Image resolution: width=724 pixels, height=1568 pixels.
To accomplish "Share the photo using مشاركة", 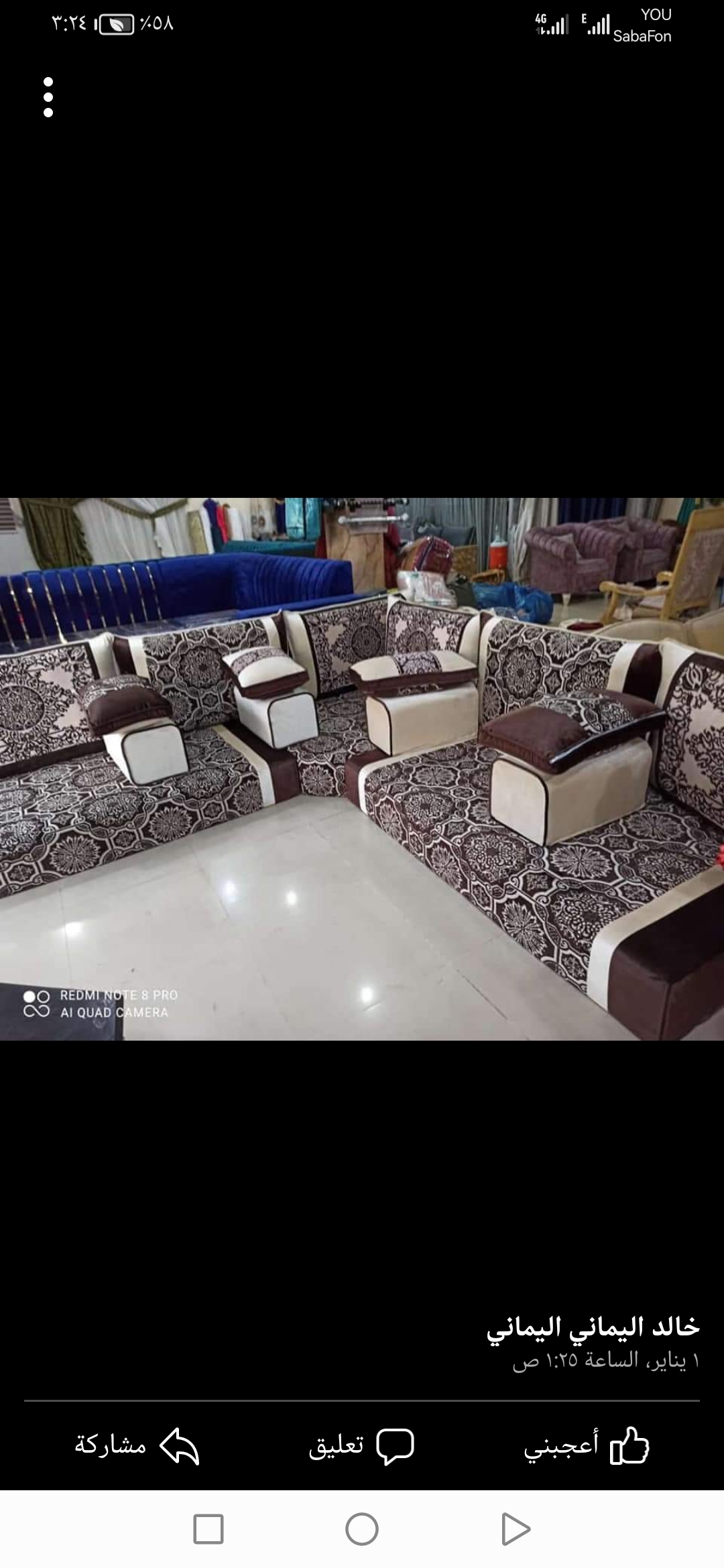I will 137,1445.
